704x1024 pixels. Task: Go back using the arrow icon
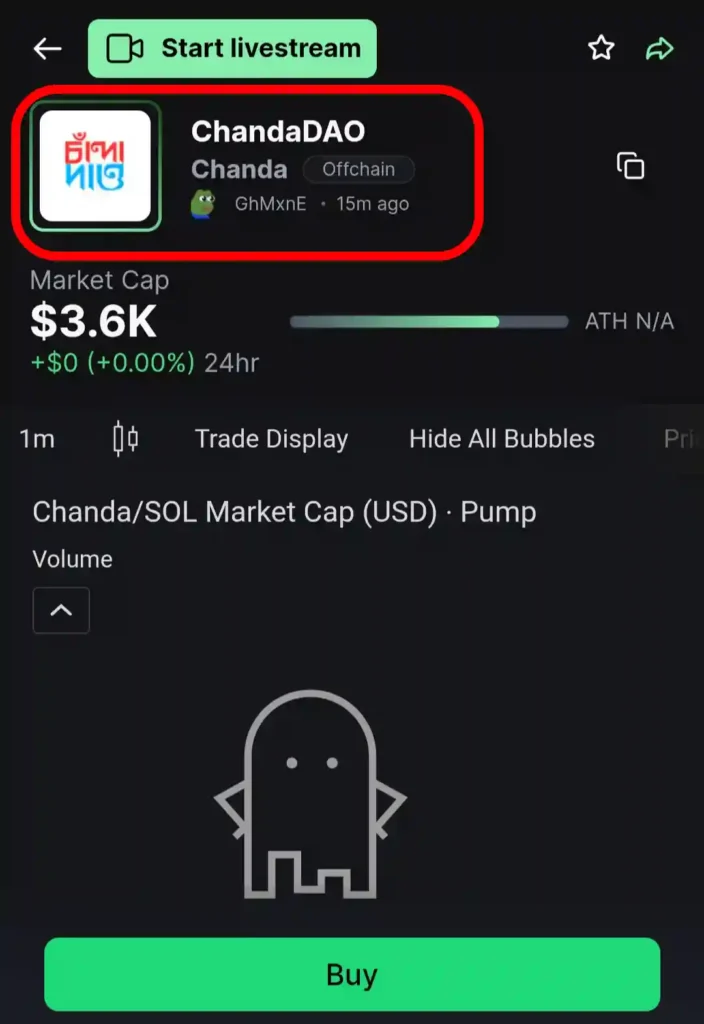pos(47,48)
